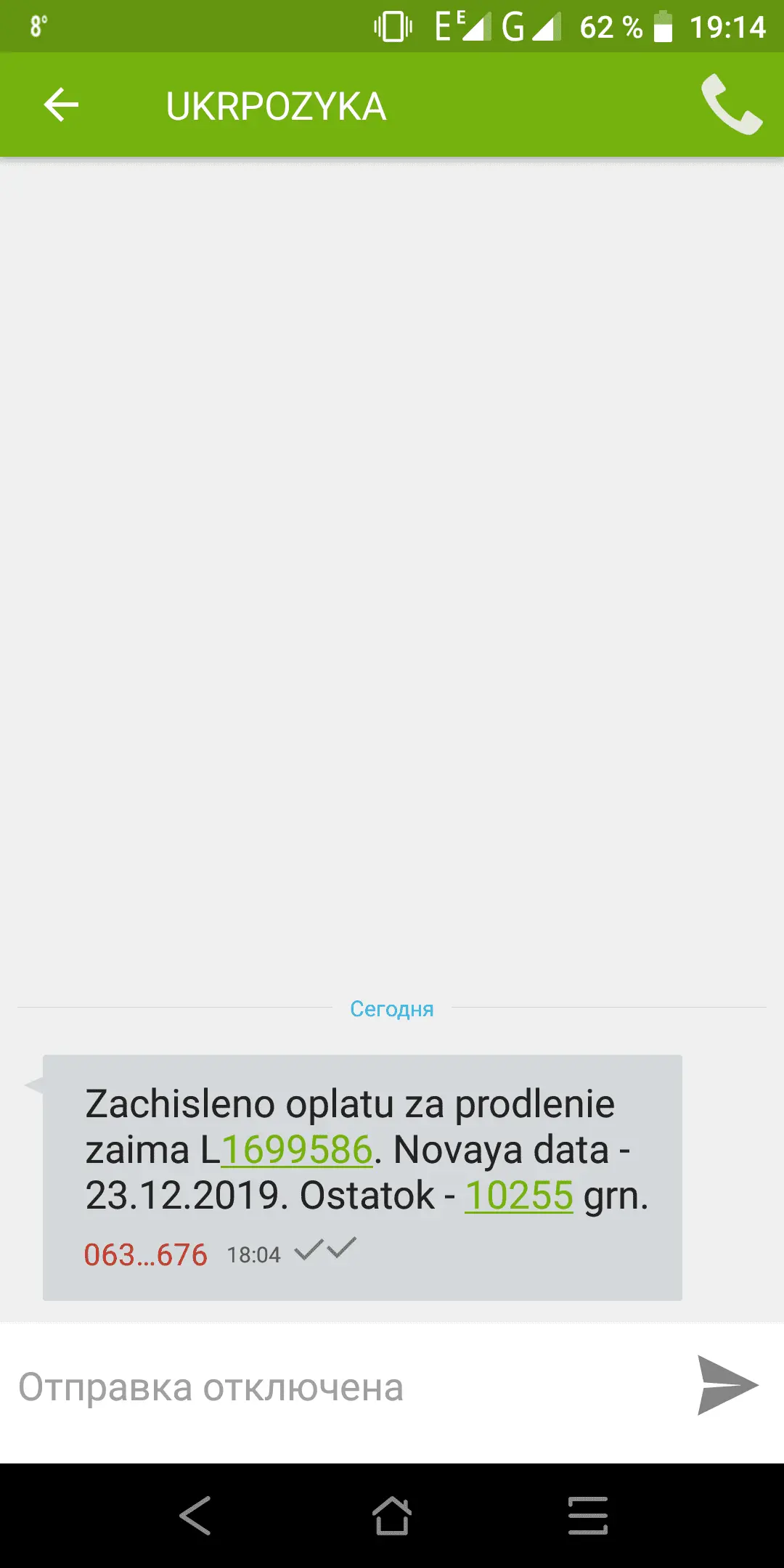The image size is (784, 1568).
Task: Open the underlined number 1699586
Action: point(296,1150)
